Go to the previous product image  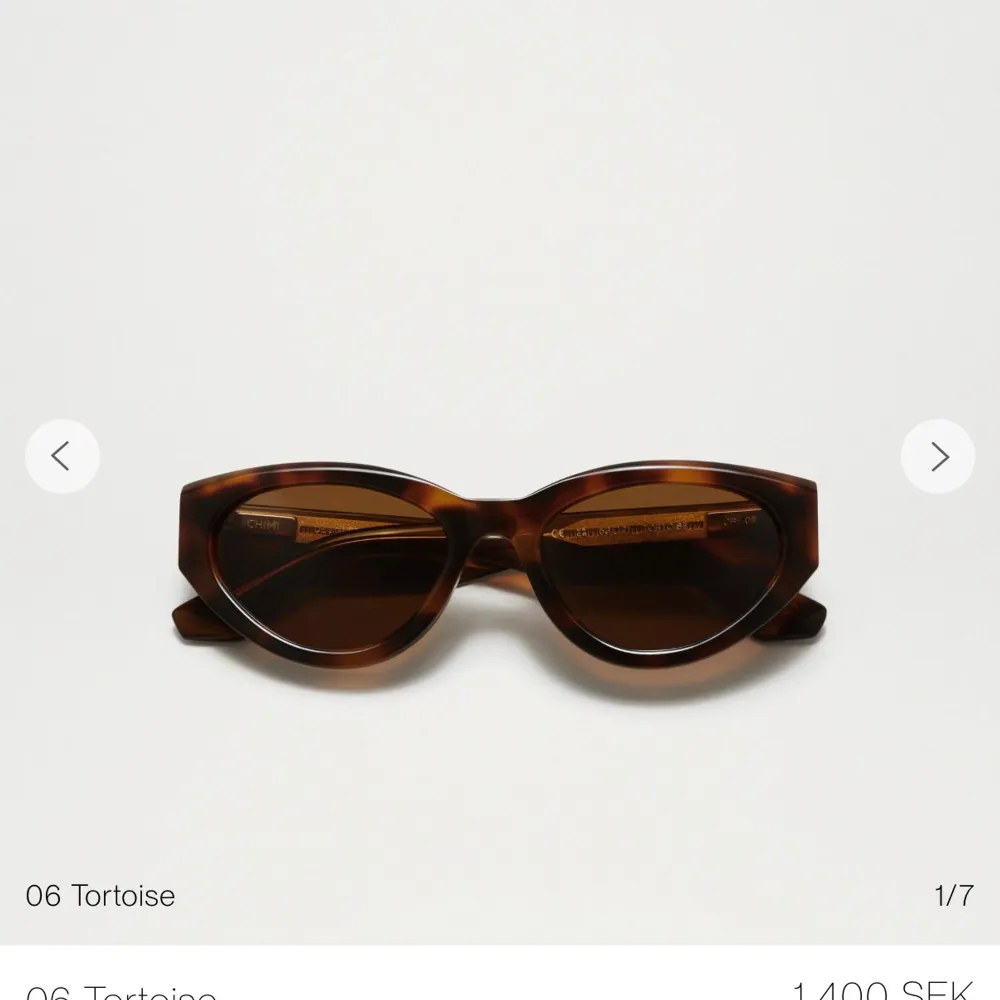[x=62, y=457]
